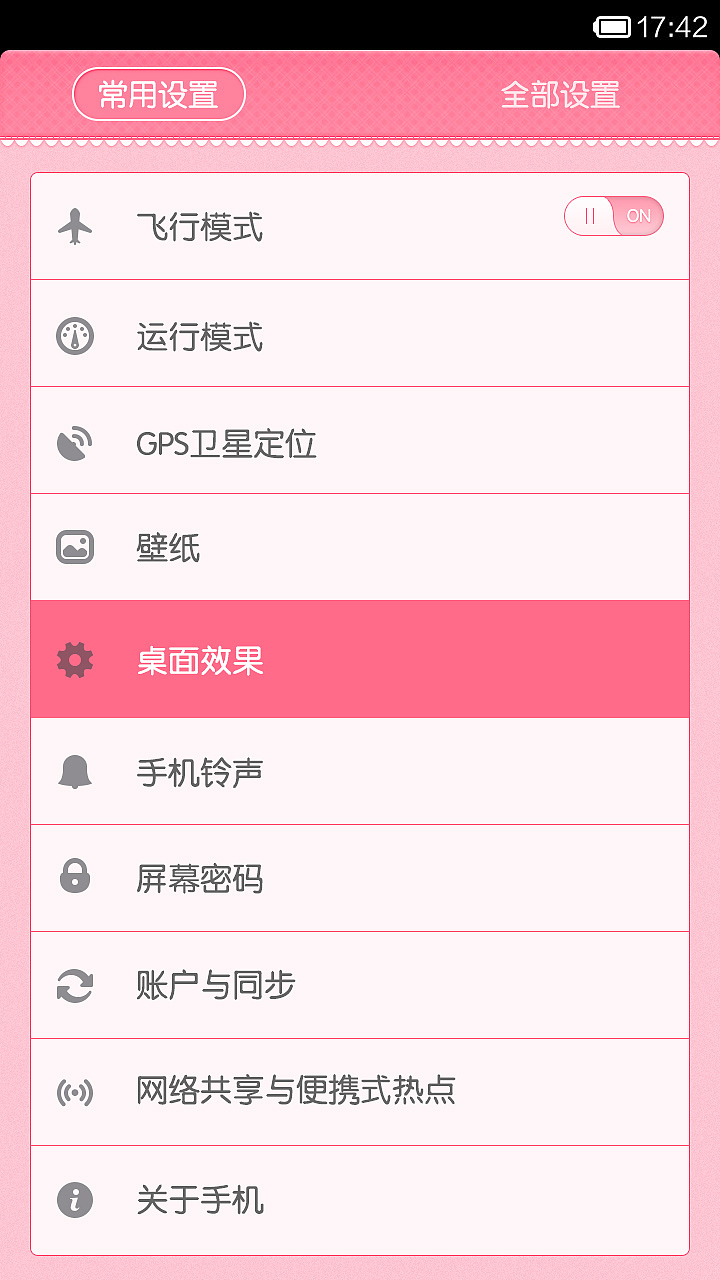The width and height of the screenshot is (720, 1280).
Task: Click the picture icon next to 壁纸
Action: [x=75, y=546]
